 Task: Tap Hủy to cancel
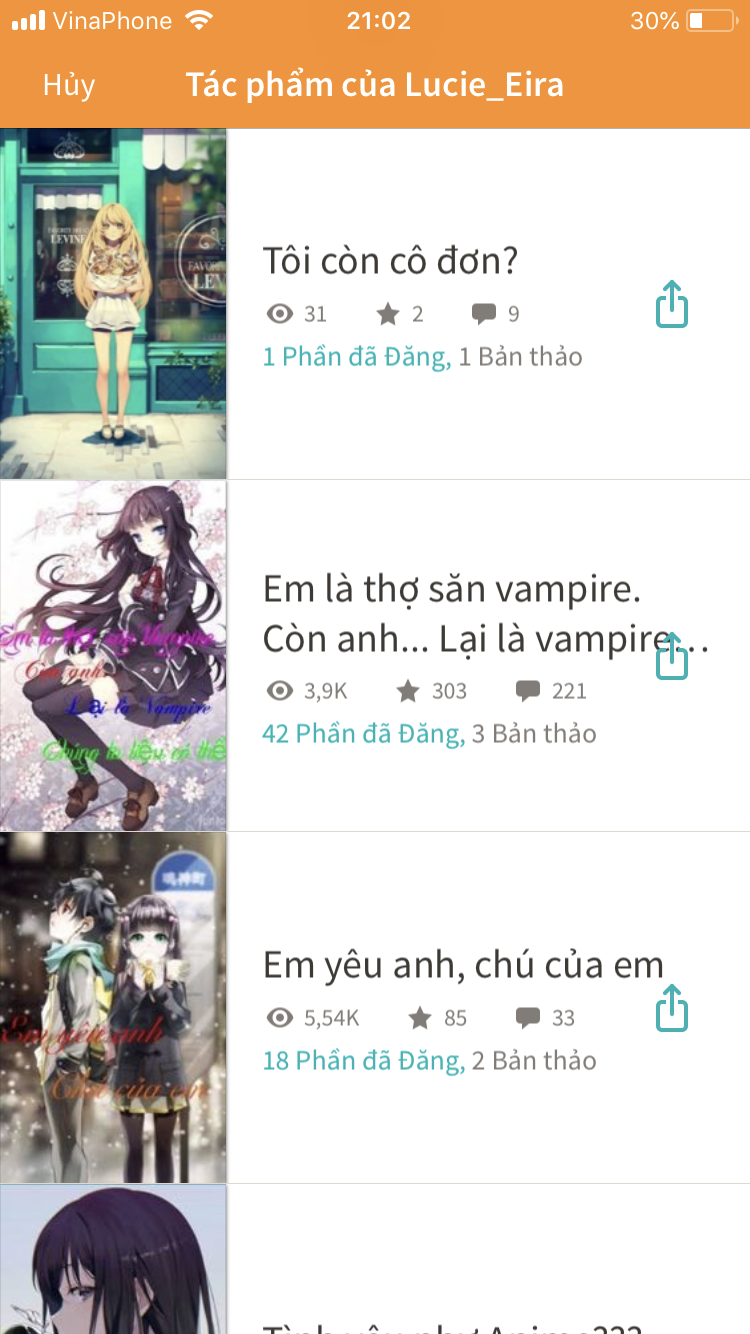click(69, 85)
